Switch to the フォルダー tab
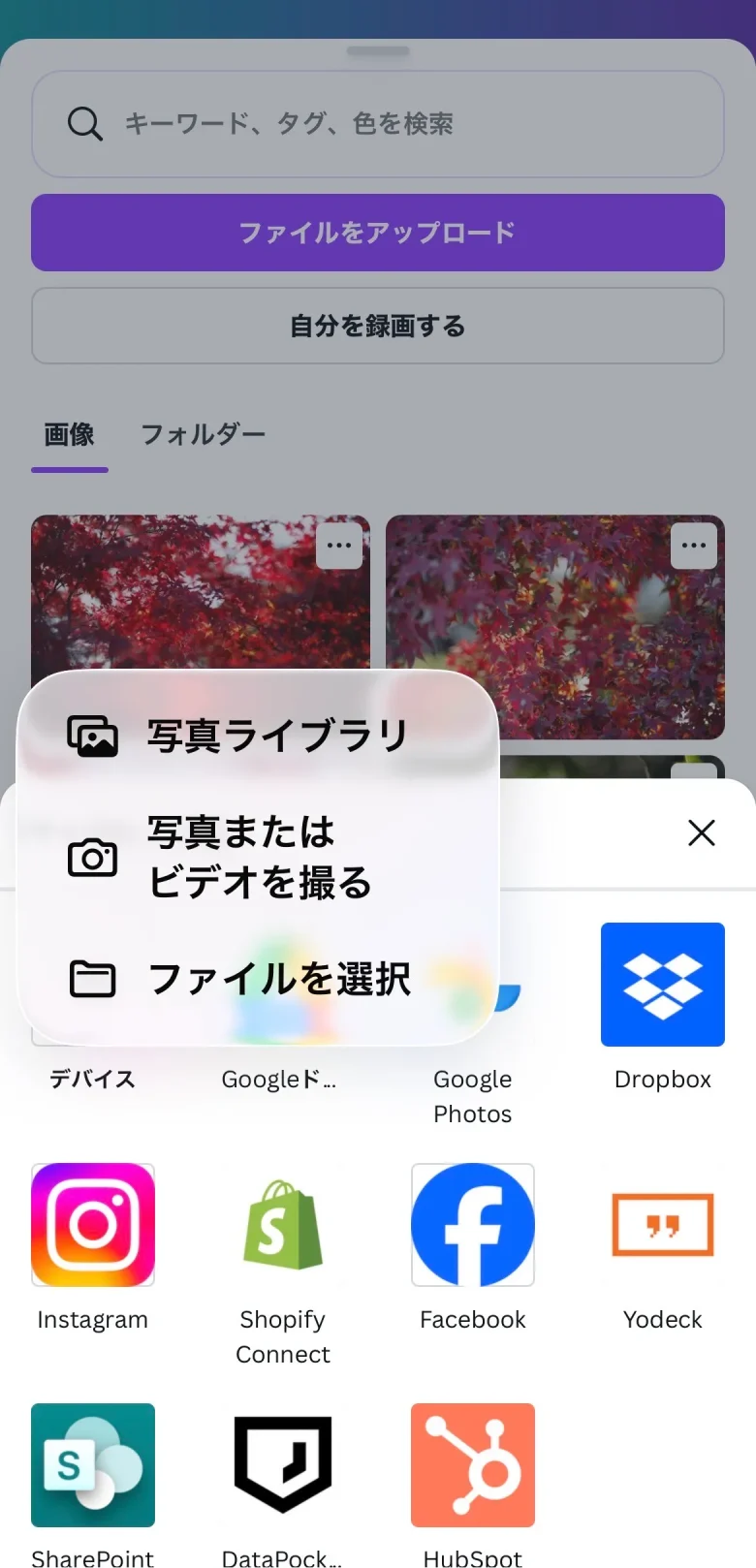756x1568 pixels. click(x=203, y=434)
